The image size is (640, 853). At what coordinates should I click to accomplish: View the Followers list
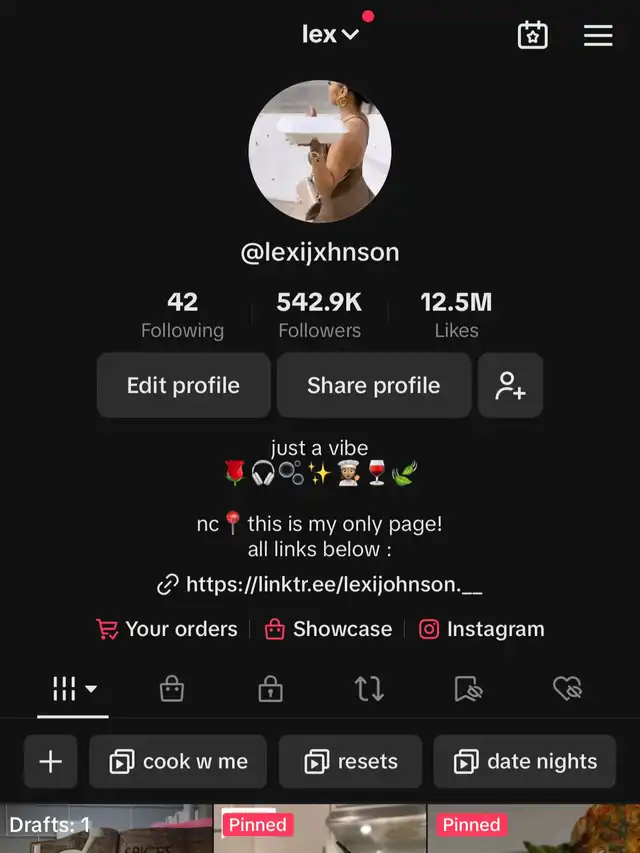click(320, 315)
